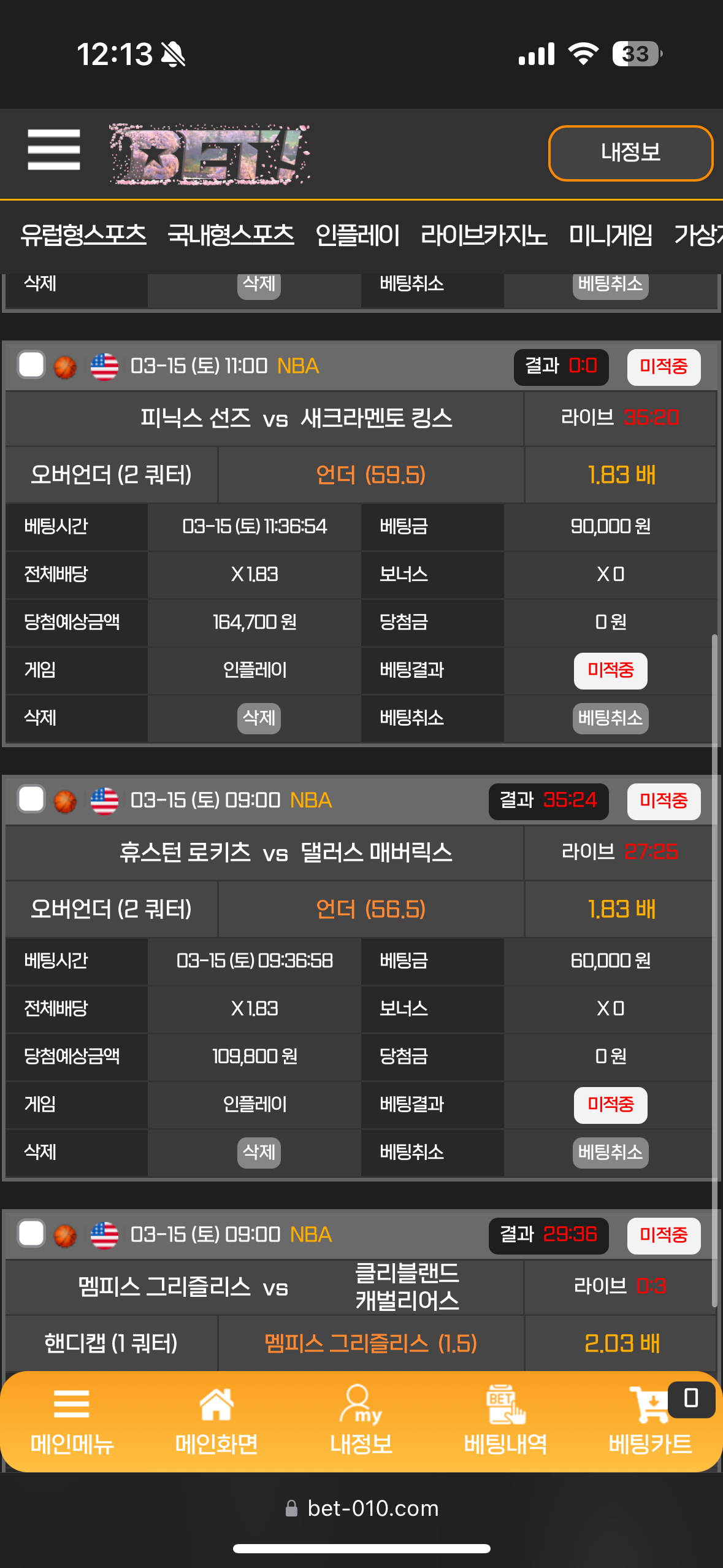The image size is (723, 1568).
Task: Delete the Phoenix Suns vs Sacramento Kings bet
Action: [259, 718]
